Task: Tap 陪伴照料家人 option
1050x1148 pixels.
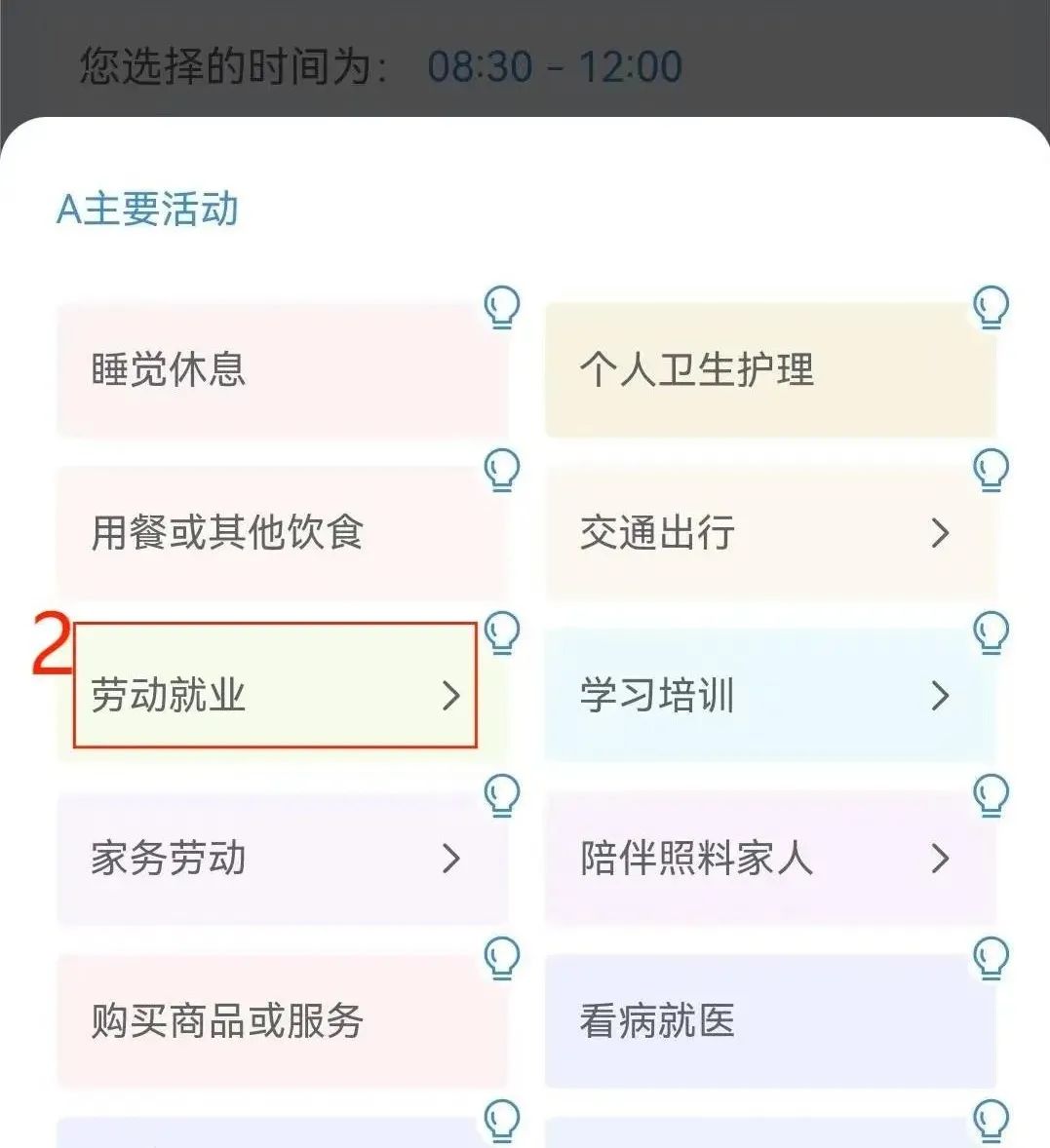Action: click(769, 858)
